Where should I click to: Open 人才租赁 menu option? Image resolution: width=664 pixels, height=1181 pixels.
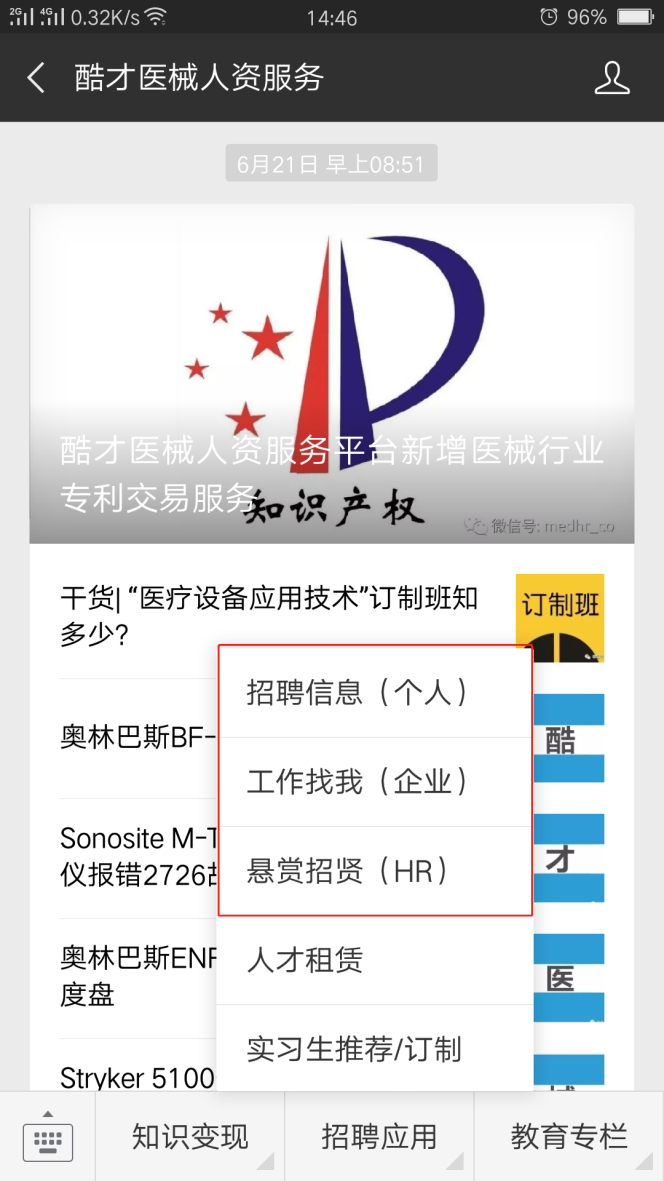305,960
